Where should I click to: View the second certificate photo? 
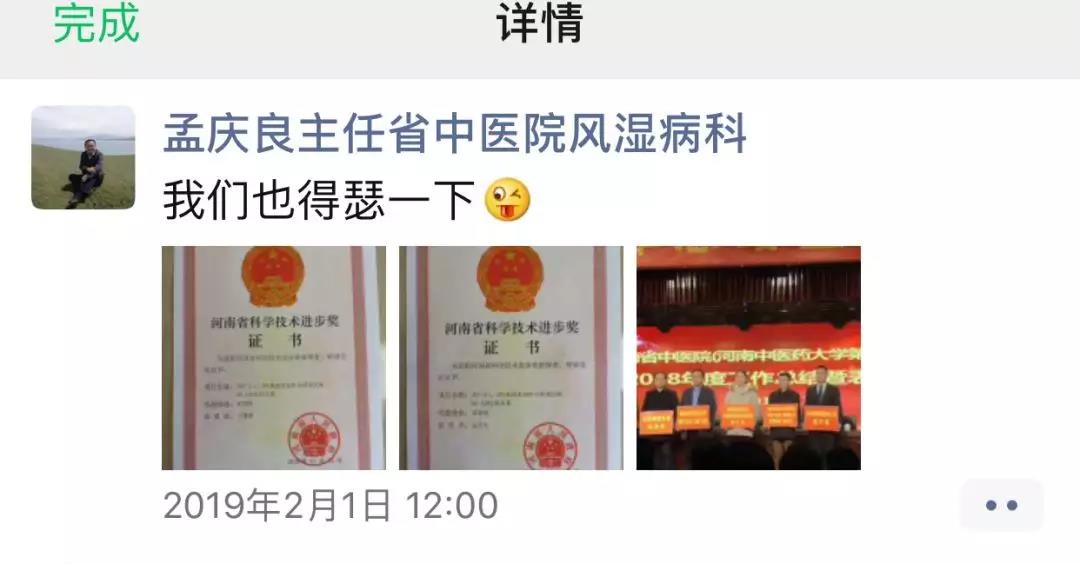pyautogui.click(x=510, y=358)
